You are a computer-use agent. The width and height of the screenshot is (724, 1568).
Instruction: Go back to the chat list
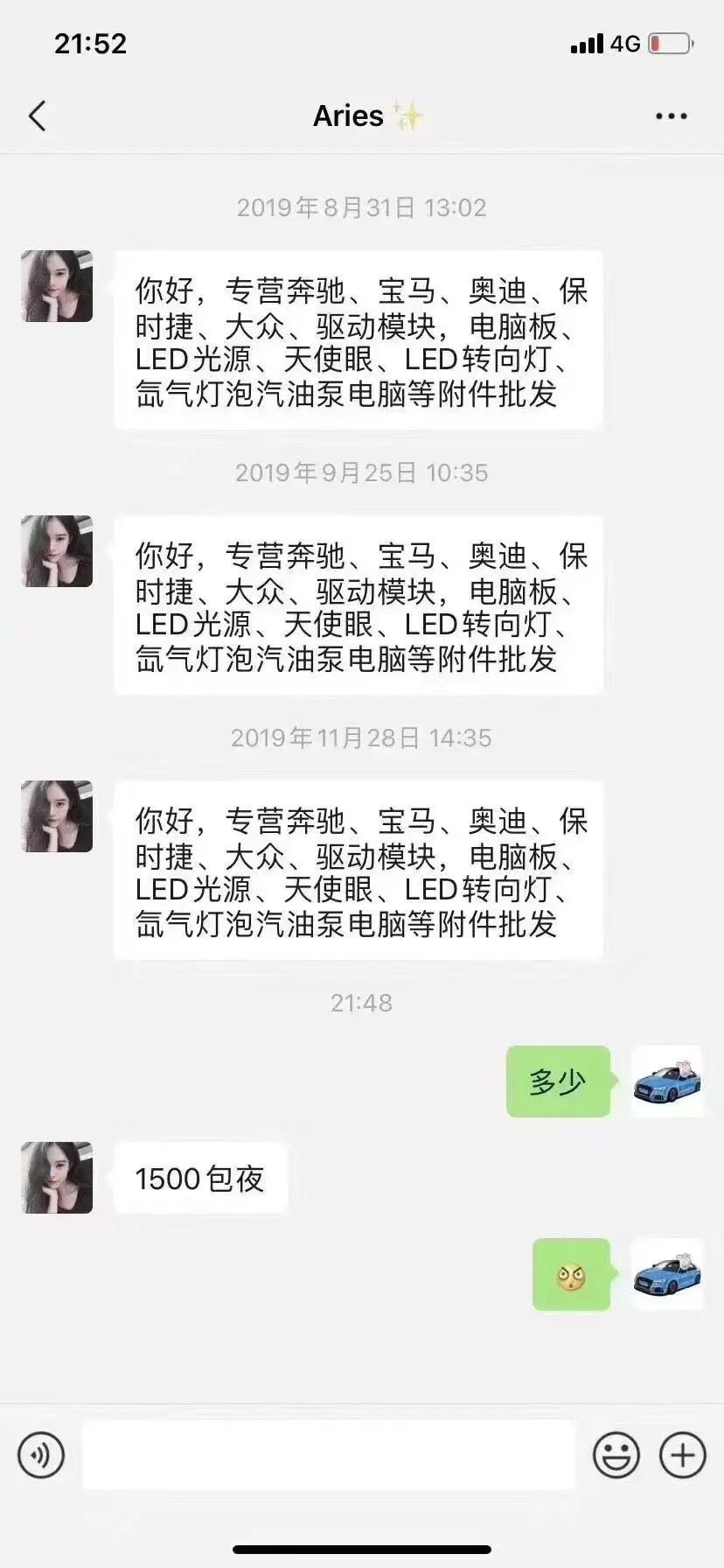coord(38,115)
